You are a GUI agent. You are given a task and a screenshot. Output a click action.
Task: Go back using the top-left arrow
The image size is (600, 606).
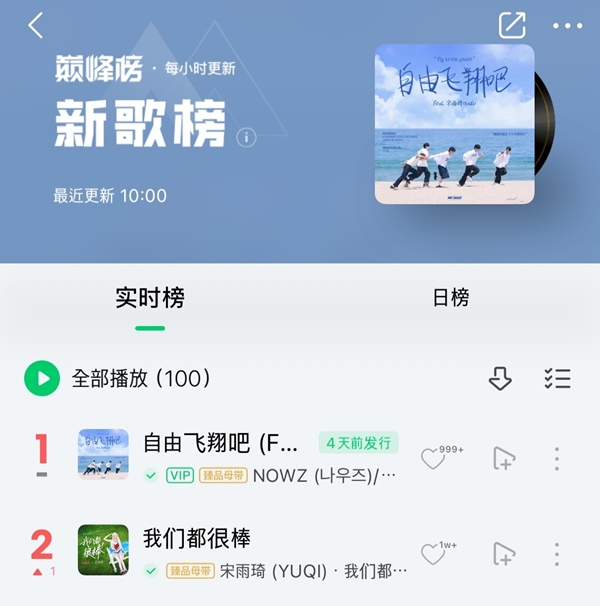(36, 25)
